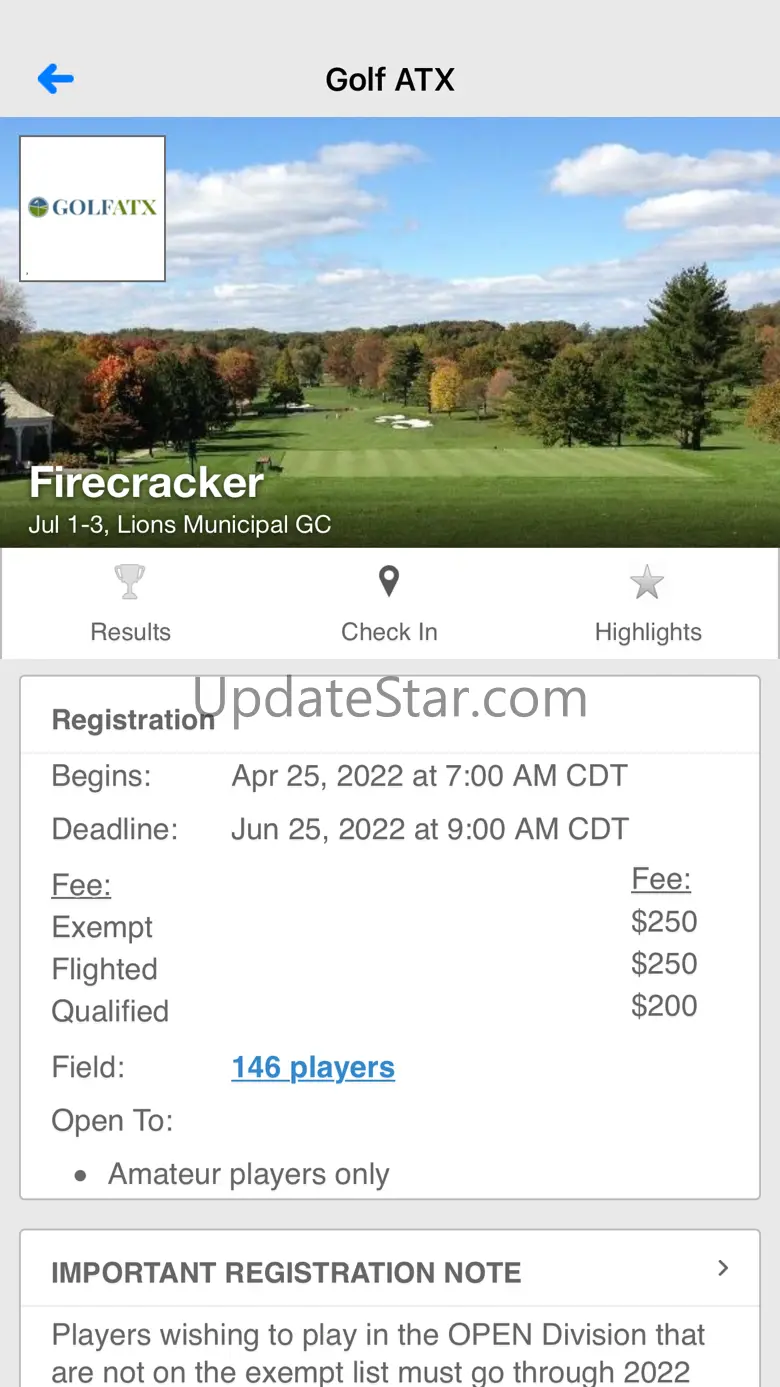Go back using the blue arrow
Screen dimensions: 780x1387
(x=56, y=79)
